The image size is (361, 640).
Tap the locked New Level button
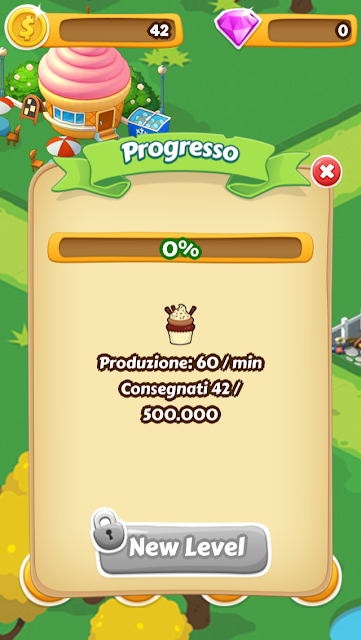(183, 549)
